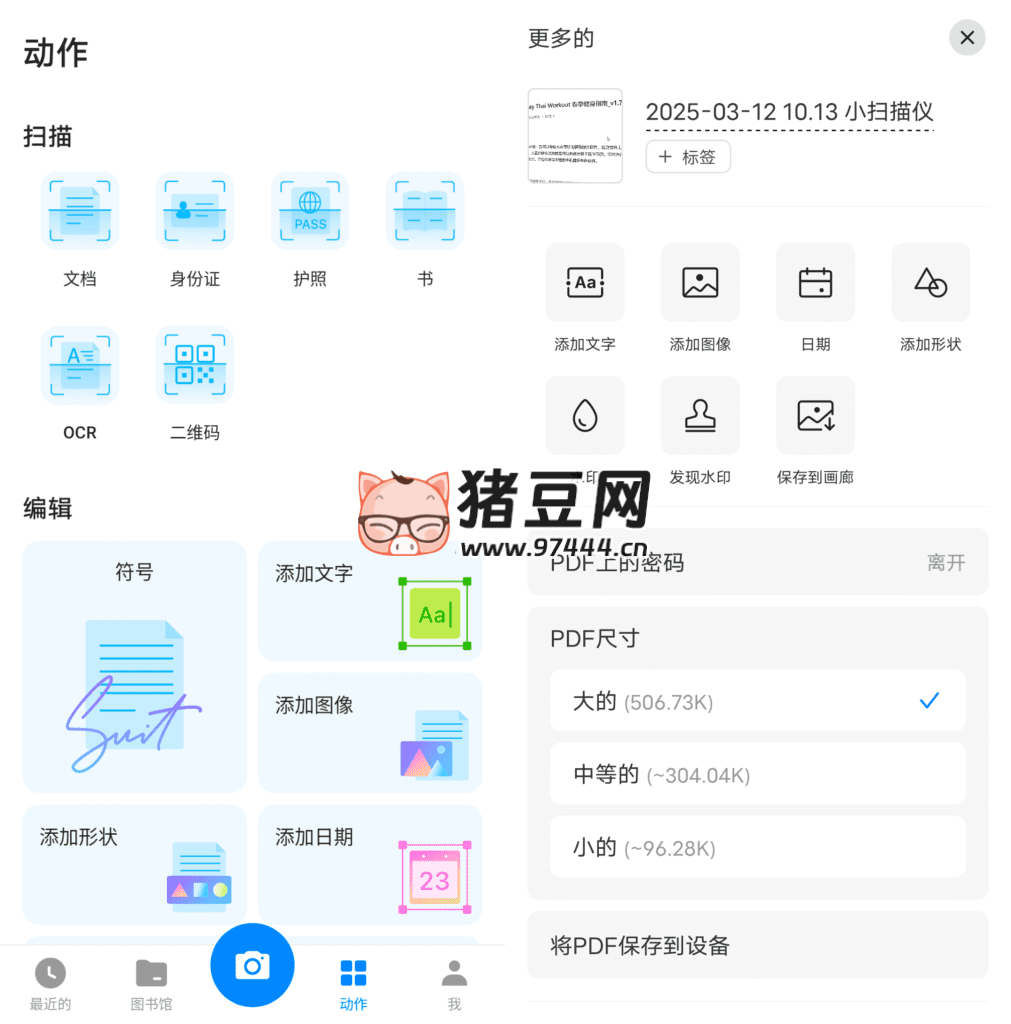Tap the 添加日期 edit card

click(370, 864)
